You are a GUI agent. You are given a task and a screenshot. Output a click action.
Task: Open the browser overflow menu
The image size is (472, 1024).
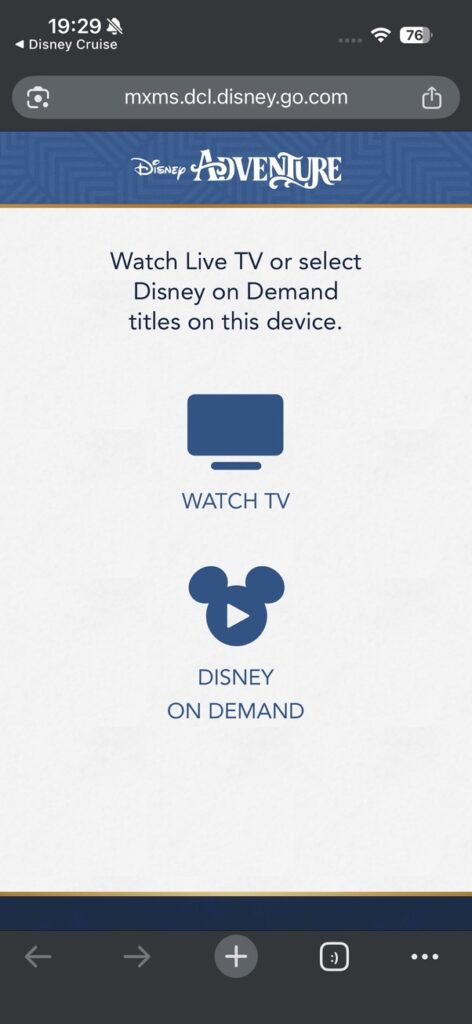(x=425, y=957)
